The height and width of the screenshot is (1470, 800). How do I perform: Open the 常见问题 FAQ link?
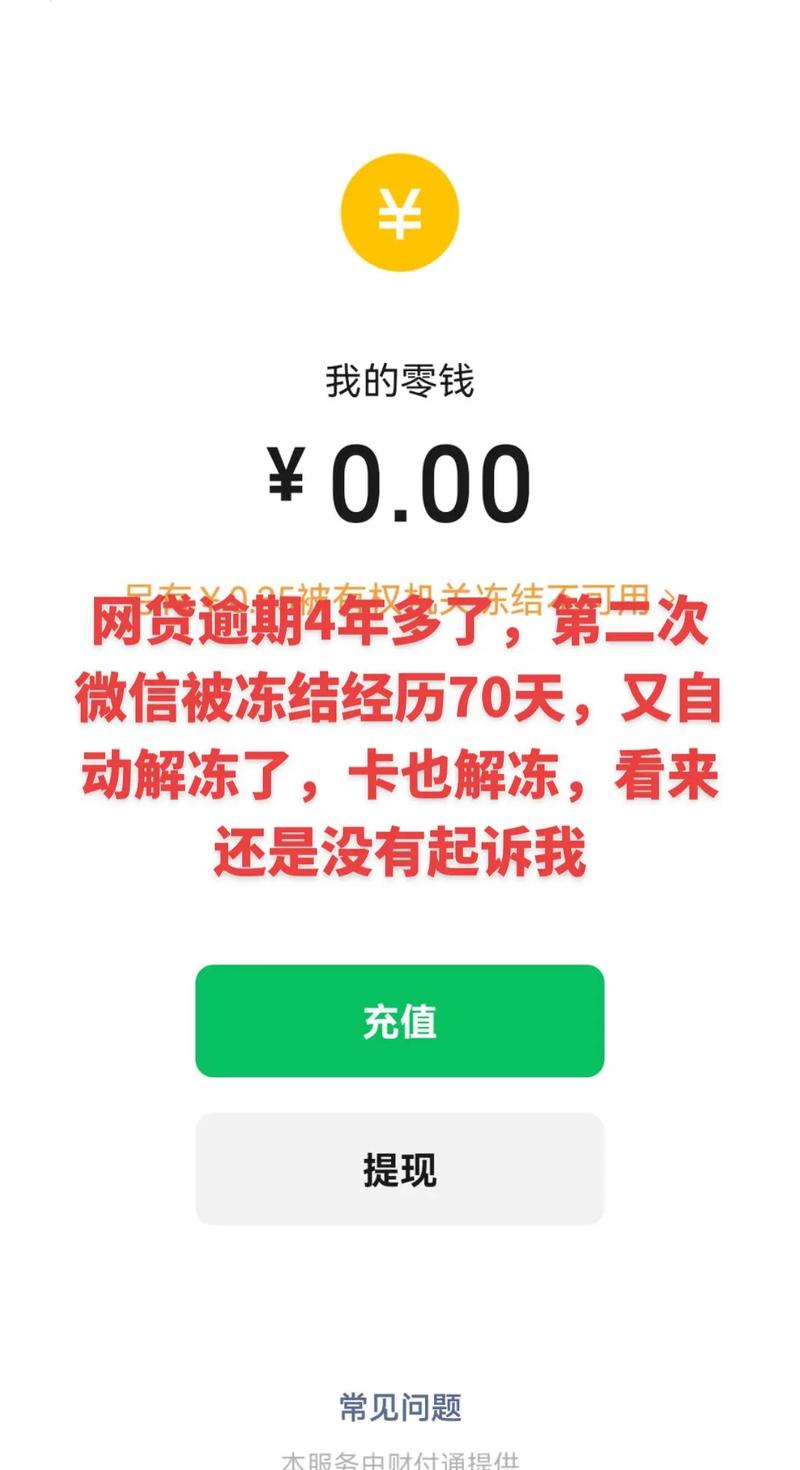(400, 1407)
